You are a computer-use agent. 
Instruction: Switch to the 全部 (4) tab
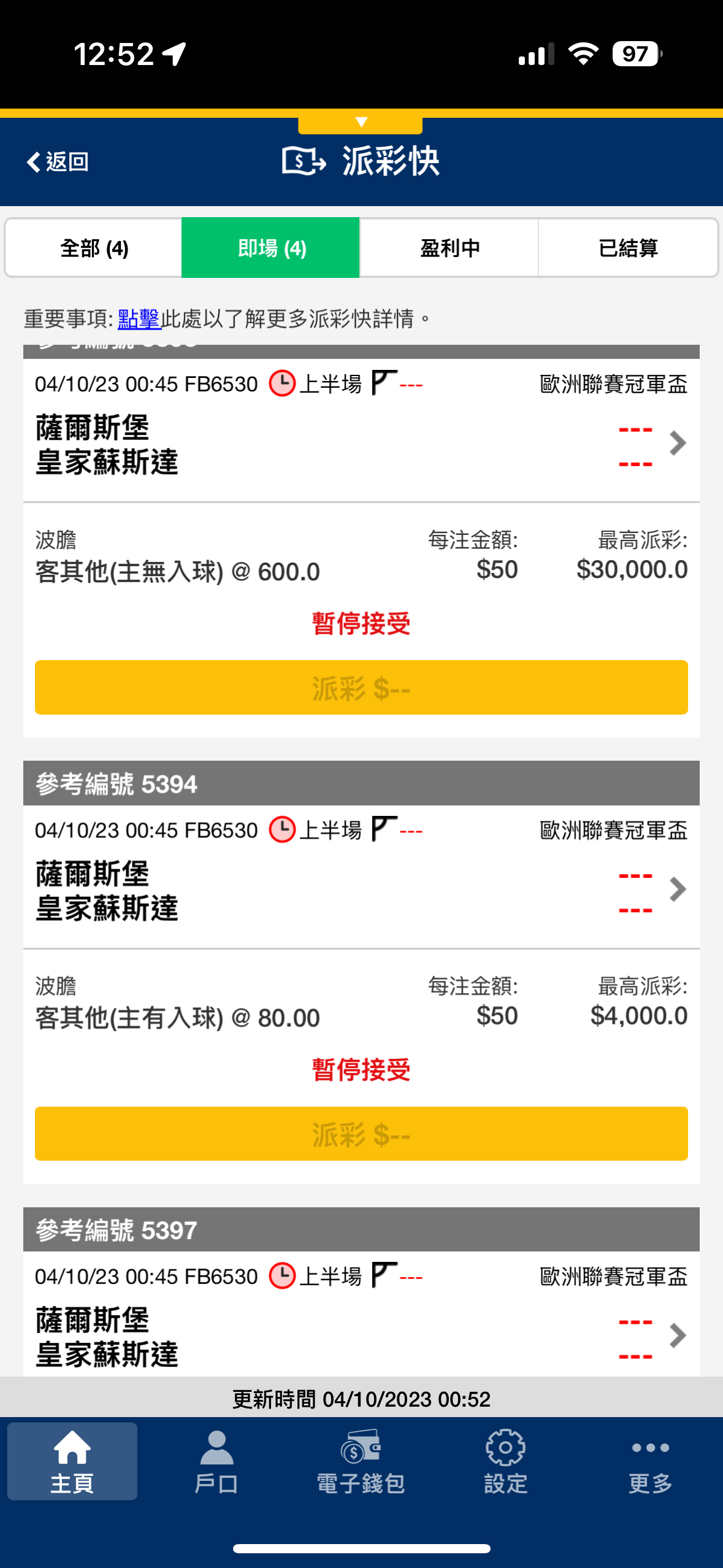94,248
